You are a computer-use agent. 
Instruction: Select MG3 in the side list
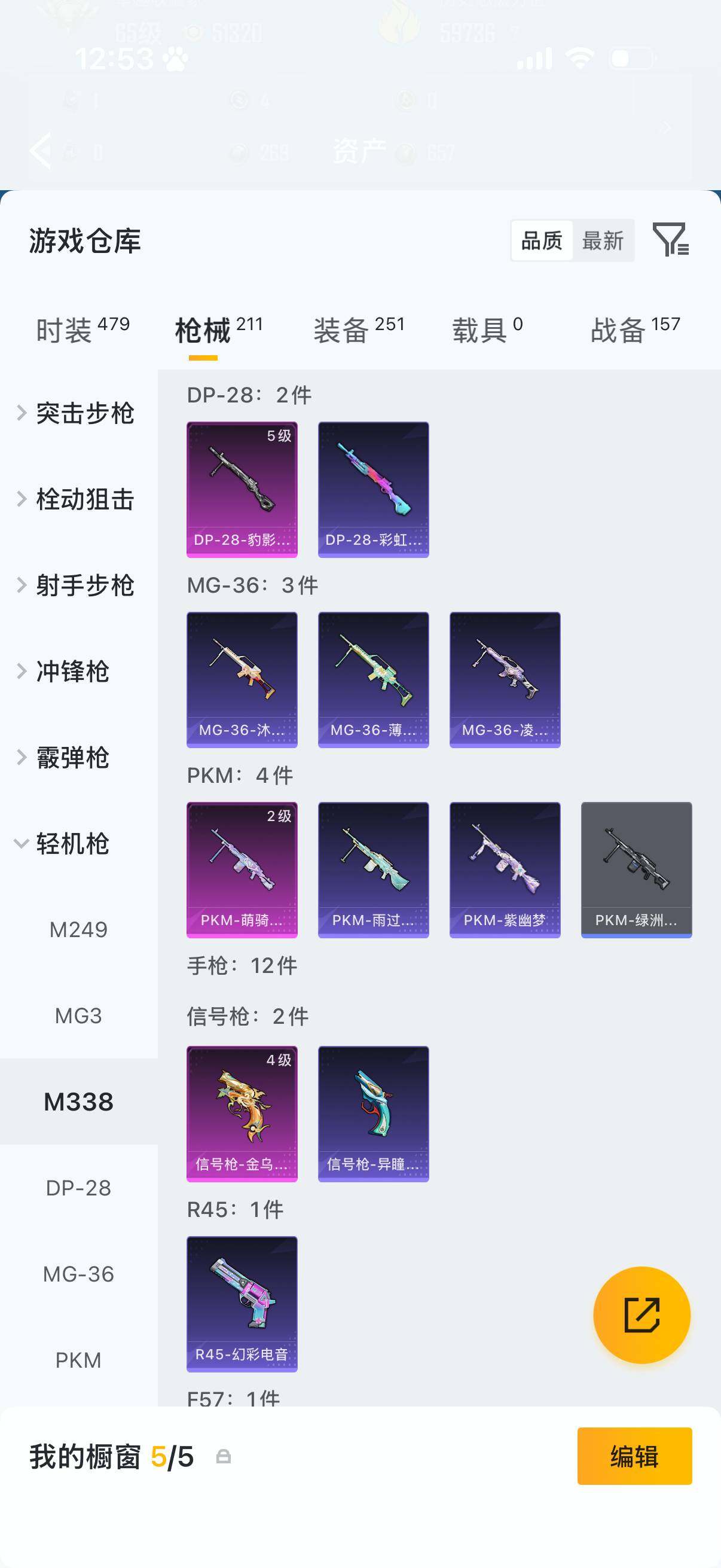point(78,1015)
